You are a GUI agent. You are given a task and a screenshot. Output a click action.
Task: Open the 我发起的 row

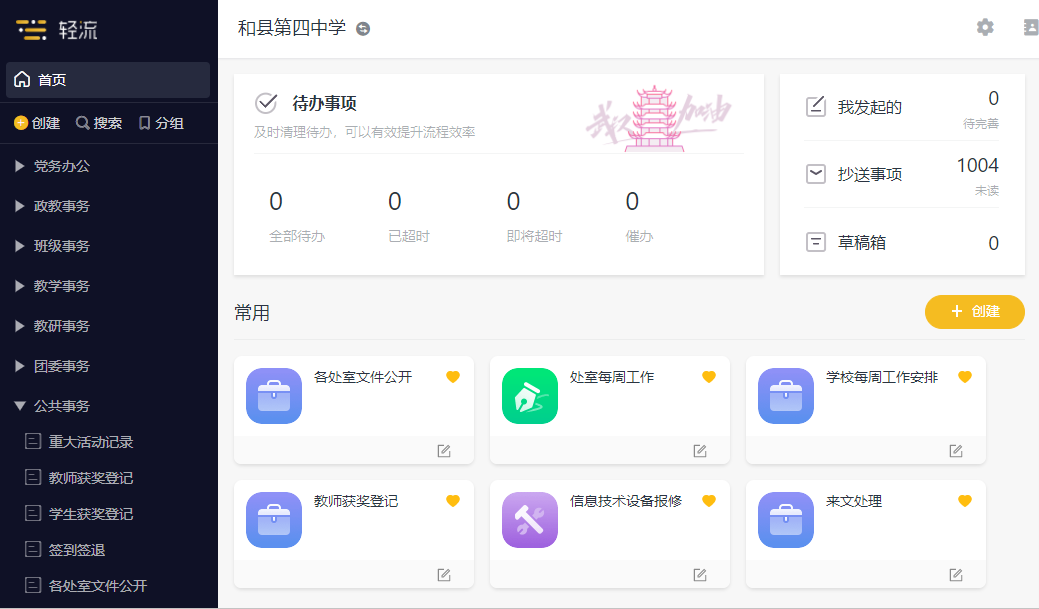[x=901, y=107]
